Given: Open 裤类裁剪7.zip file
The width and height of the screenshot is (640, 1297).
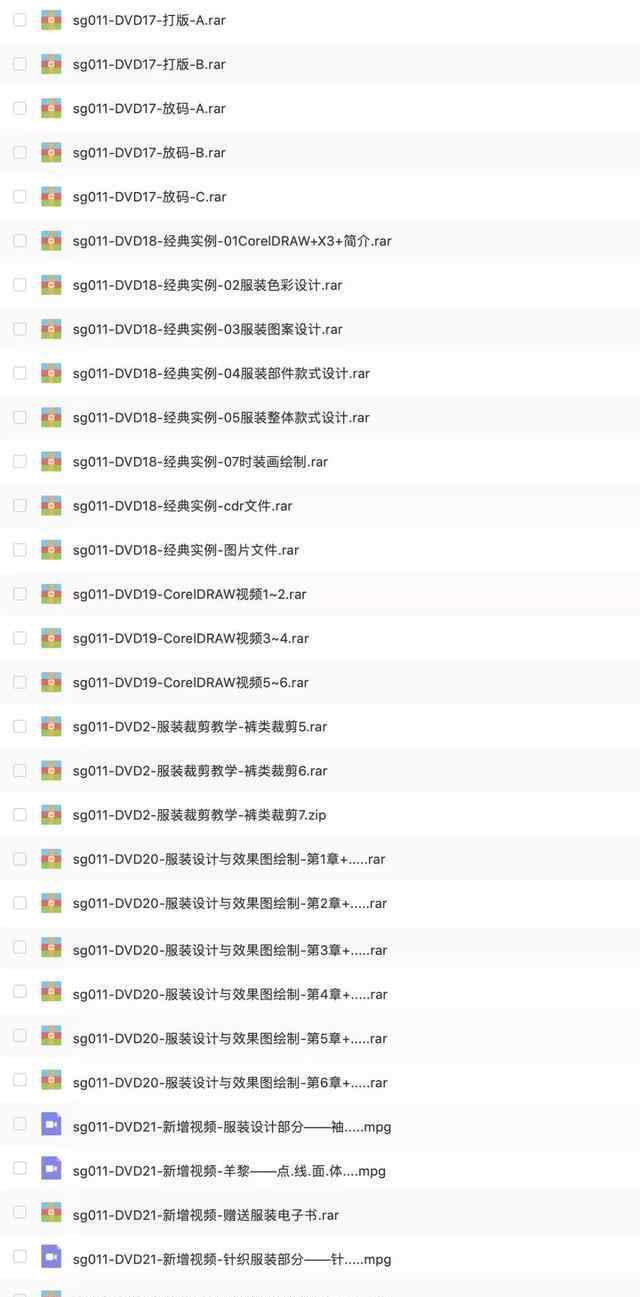Looking at the screenshot, I should 199,815.
